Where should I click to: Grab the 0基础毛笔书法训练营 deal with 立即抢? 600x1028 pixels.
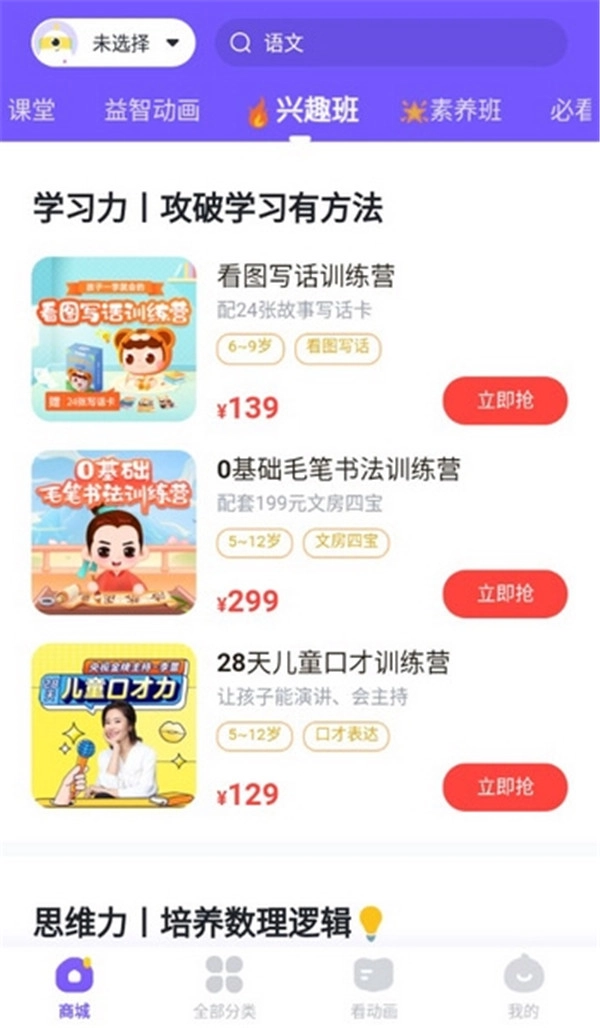[505, 594]
